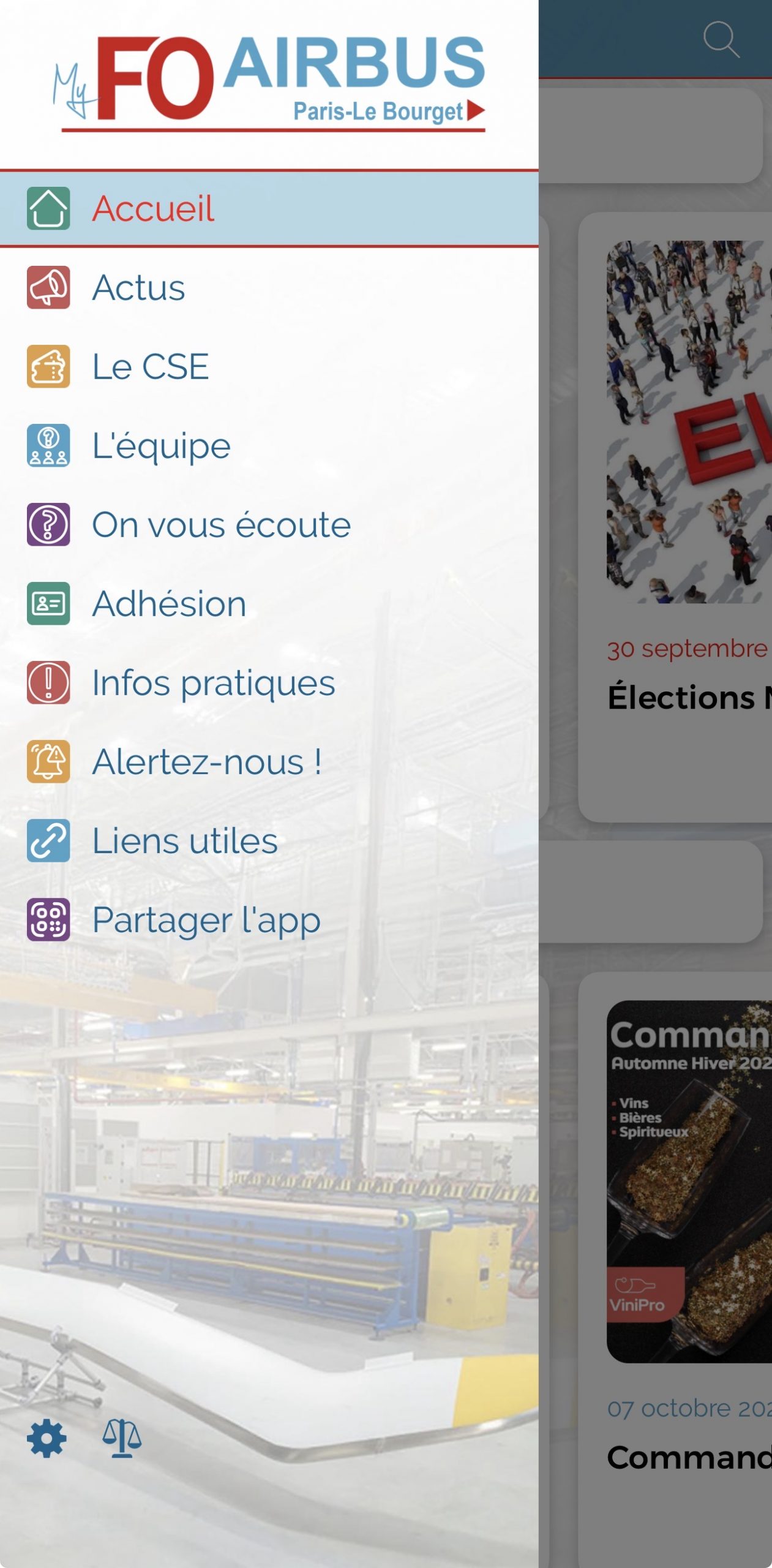This screenshot has width=772, height=1568.
Task: Open the Accueil home menu item
Action: pos(153,209)
